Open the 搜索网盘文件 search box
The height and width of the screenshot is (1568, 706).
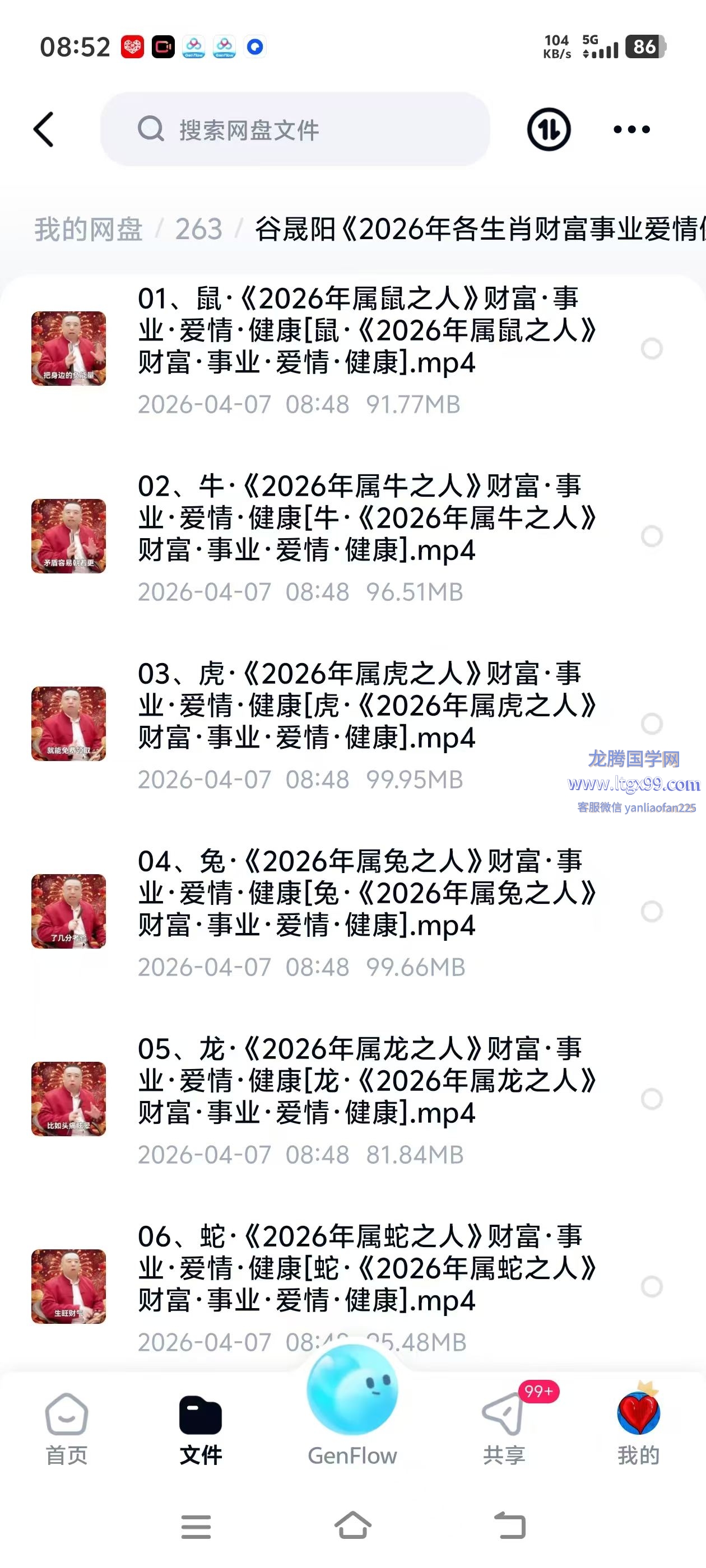[295, 129]
